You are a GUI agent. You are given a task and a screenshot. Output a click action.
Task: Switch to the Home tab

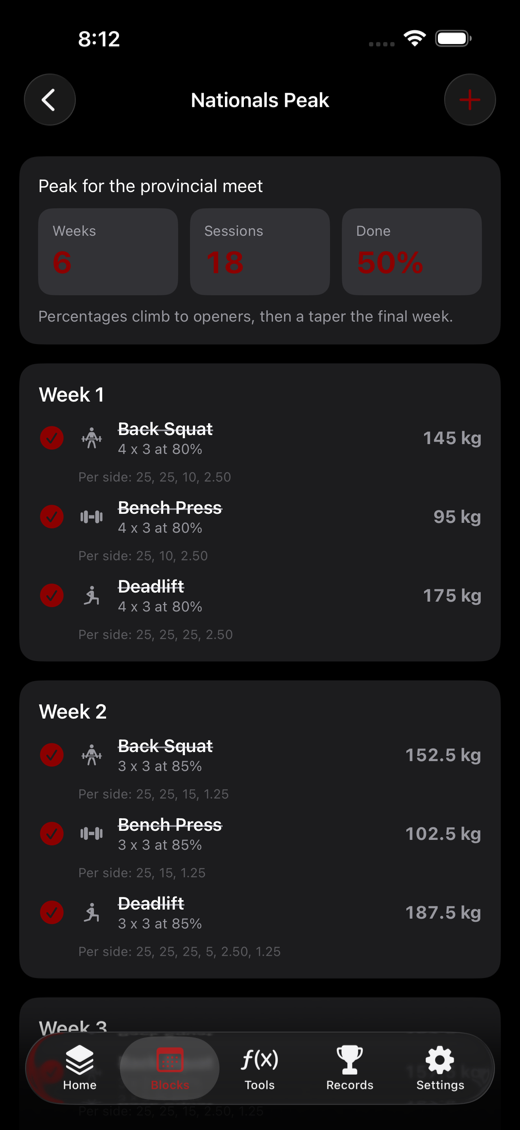[x=79, y=1068]
